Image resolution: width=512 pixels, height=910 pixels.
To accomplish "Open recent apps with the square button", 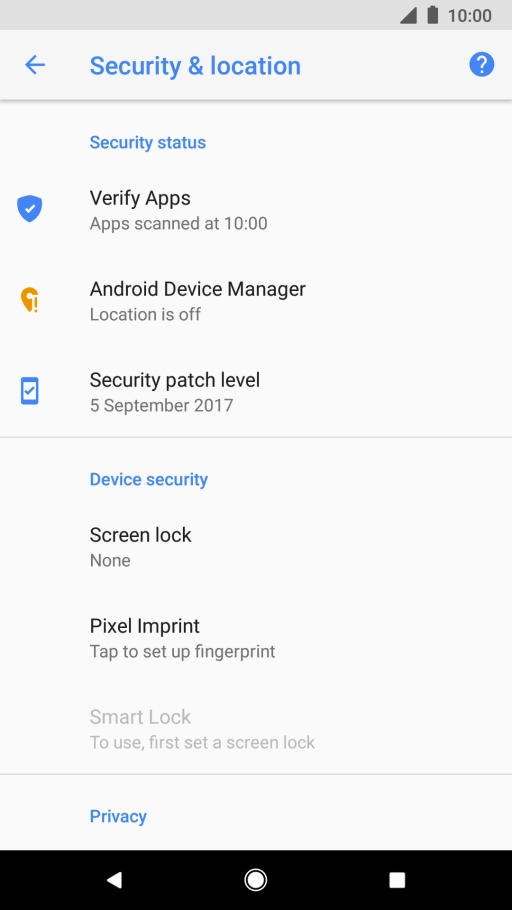I will [x=397, y=880].
